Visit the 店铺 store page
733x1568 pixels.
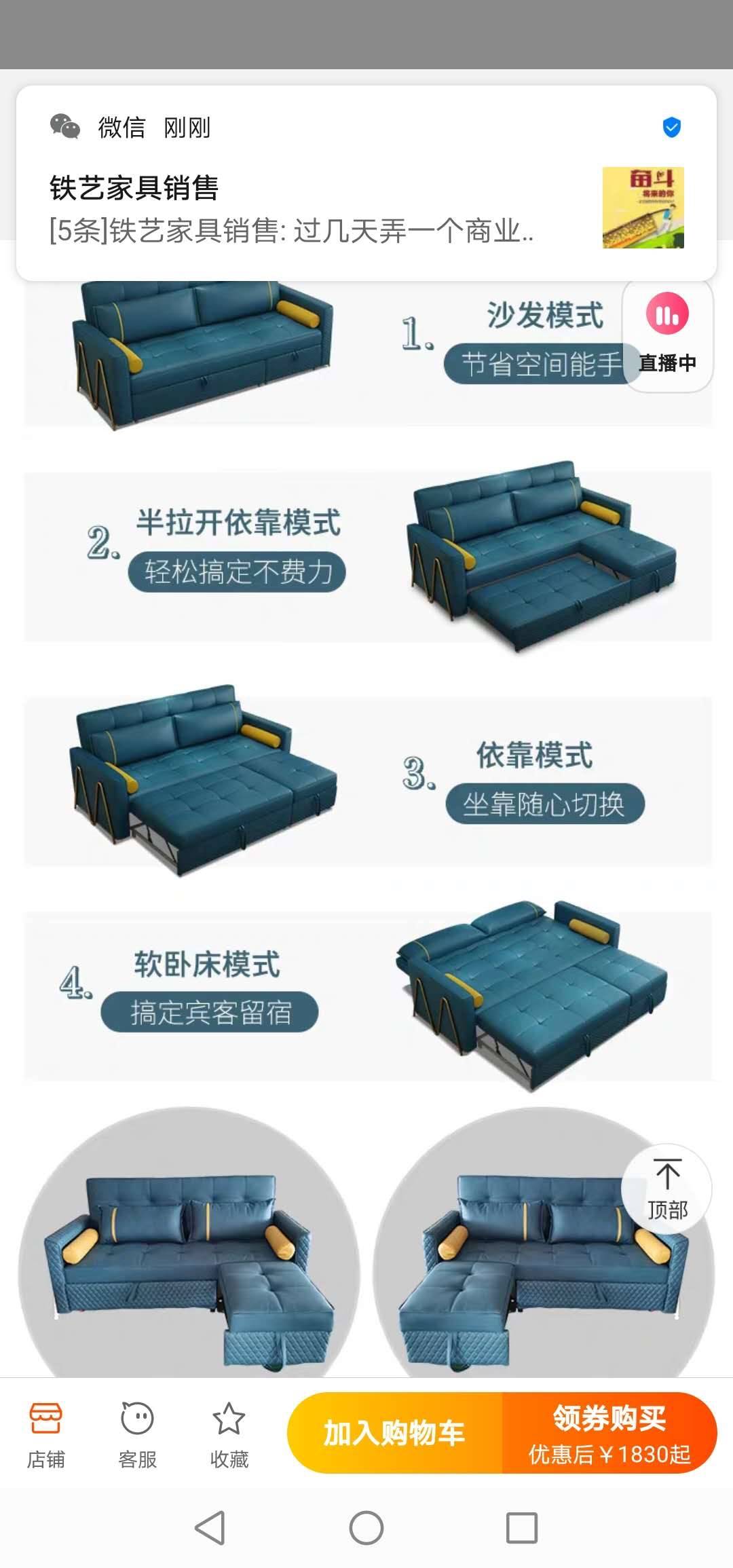(x=45, y=1435)
